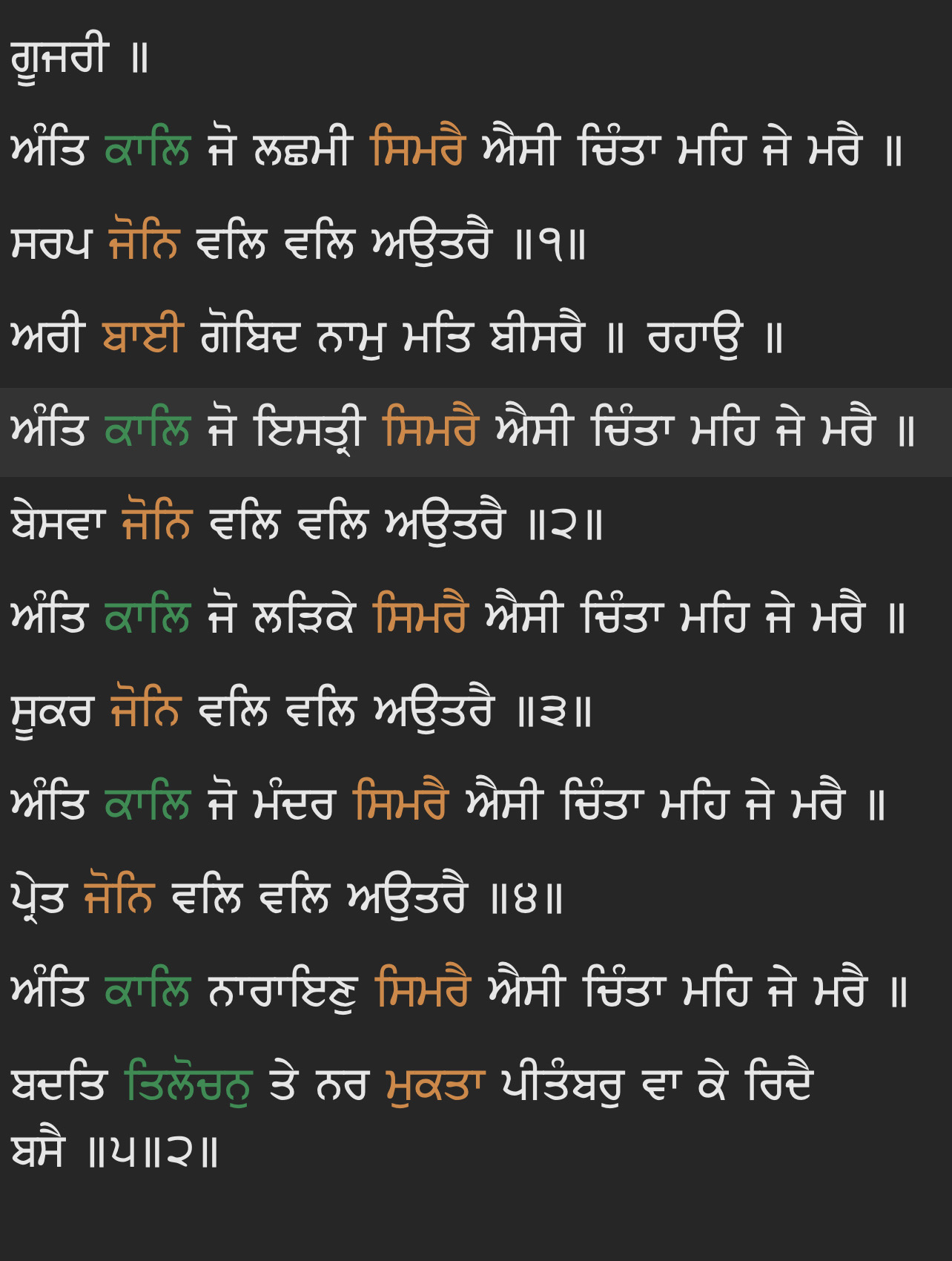Viewport: 952px width, 1261px height.
Task: Choose the line starting ਪ੍ਰੇਤ ਜੋਨਿ
Action: [x=288, y=899]
